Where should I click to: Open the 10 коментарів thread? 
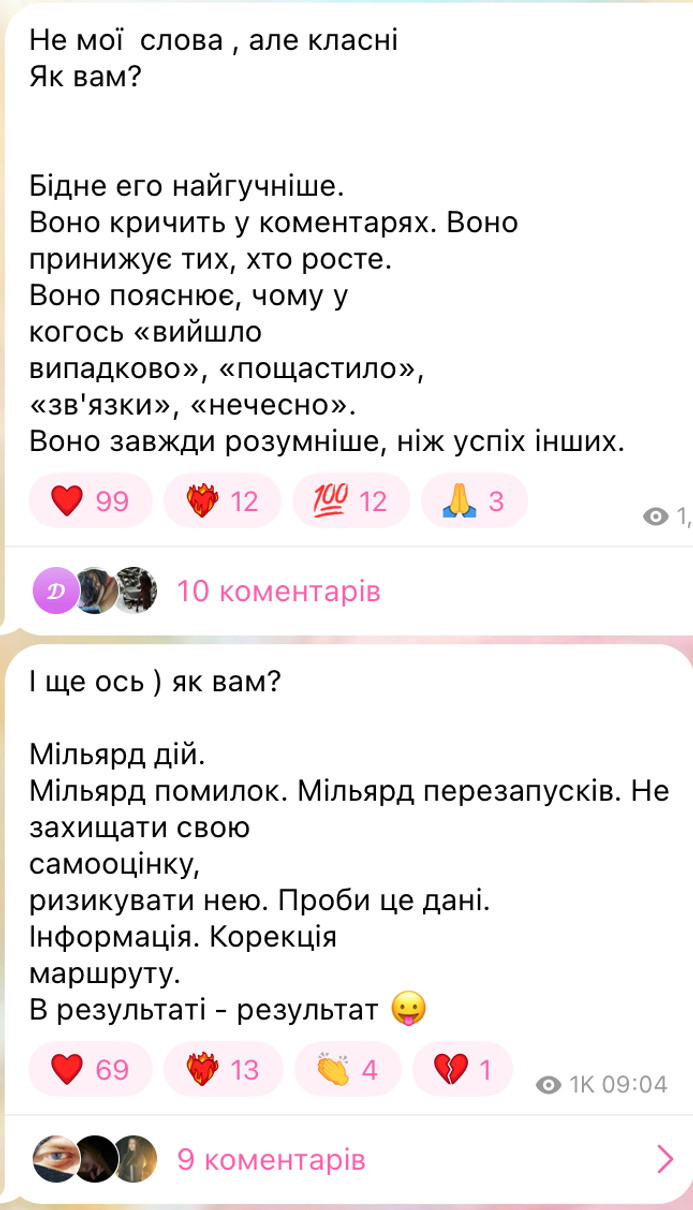(278, 592)
